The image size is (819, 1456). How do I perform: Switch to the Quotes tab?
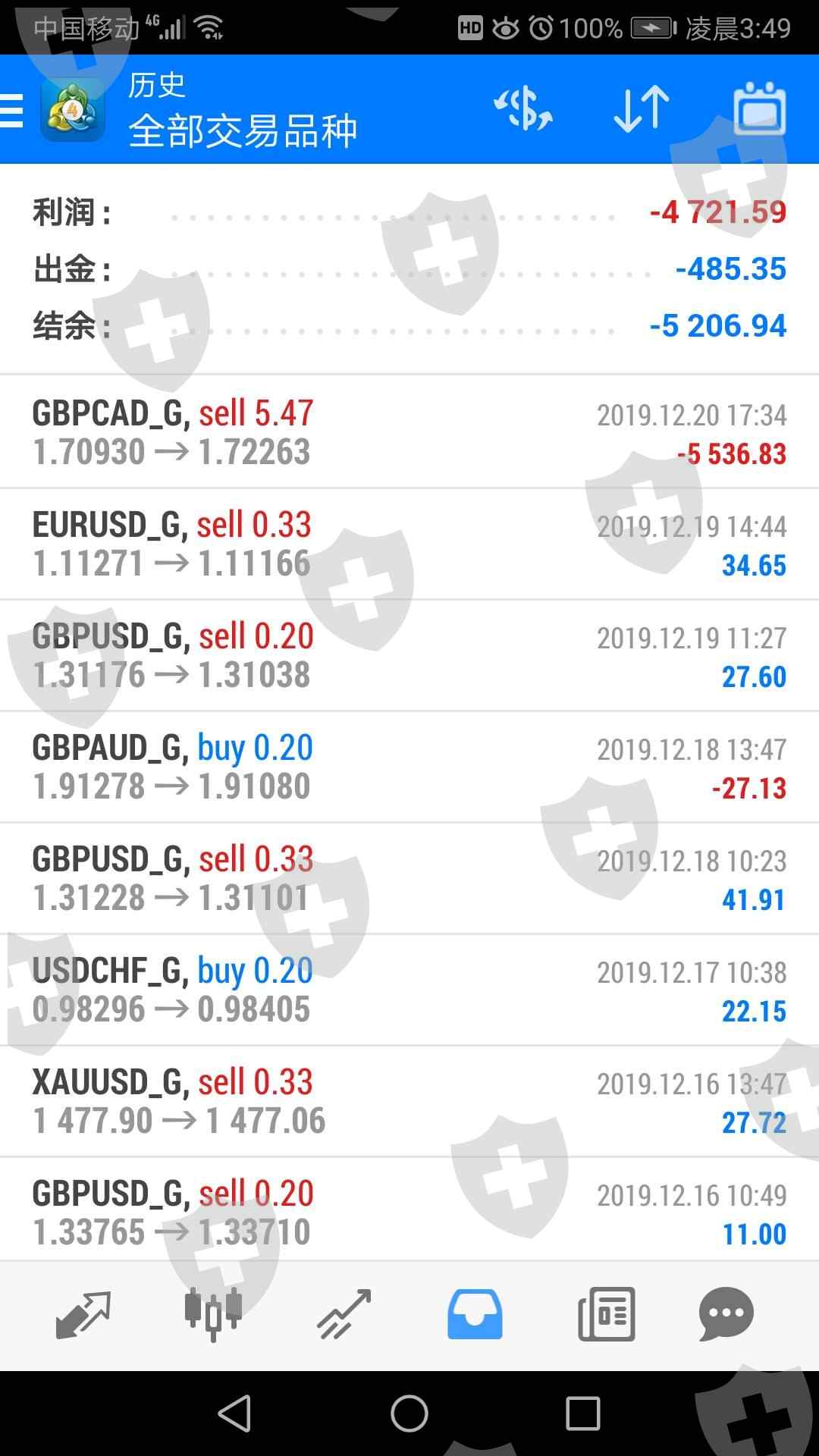pos(83,1314)
